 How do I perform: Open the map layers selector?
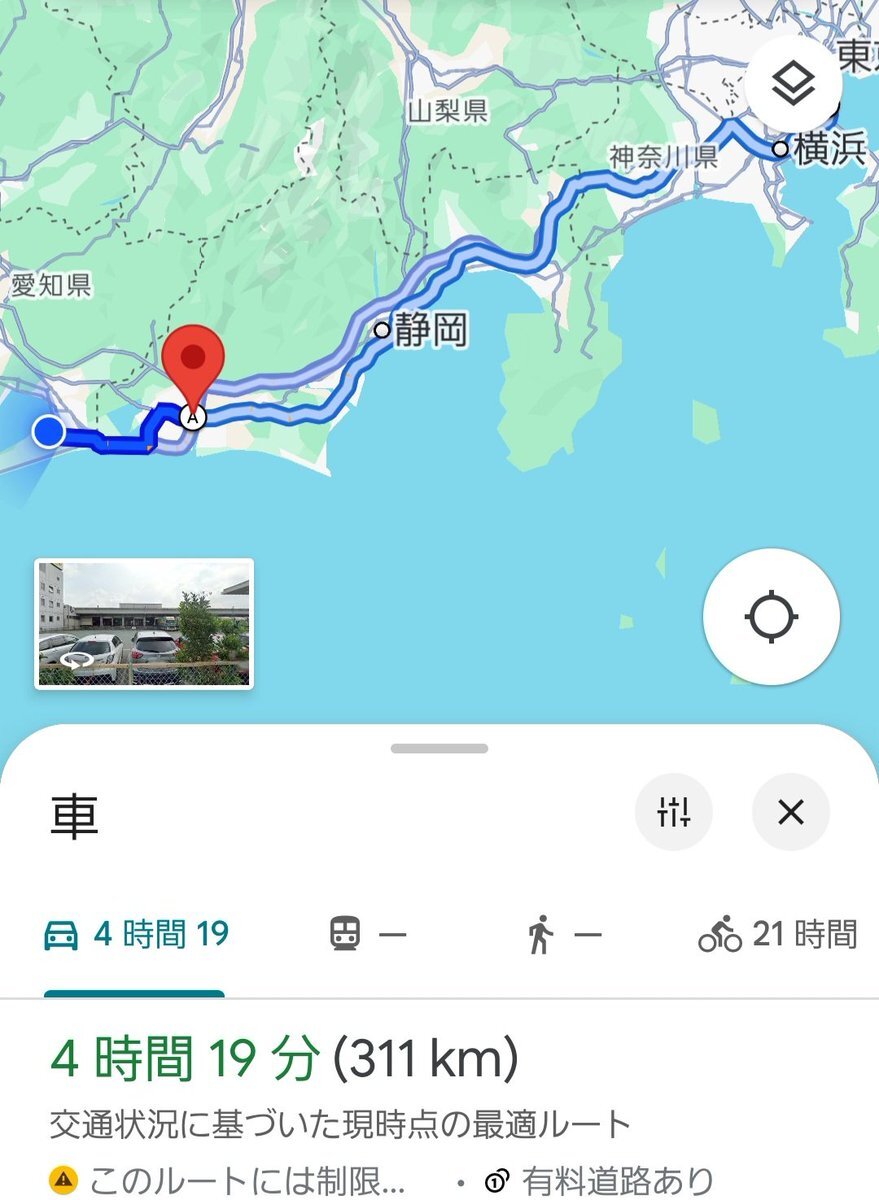pyautogui.click(x=792, y=85)
